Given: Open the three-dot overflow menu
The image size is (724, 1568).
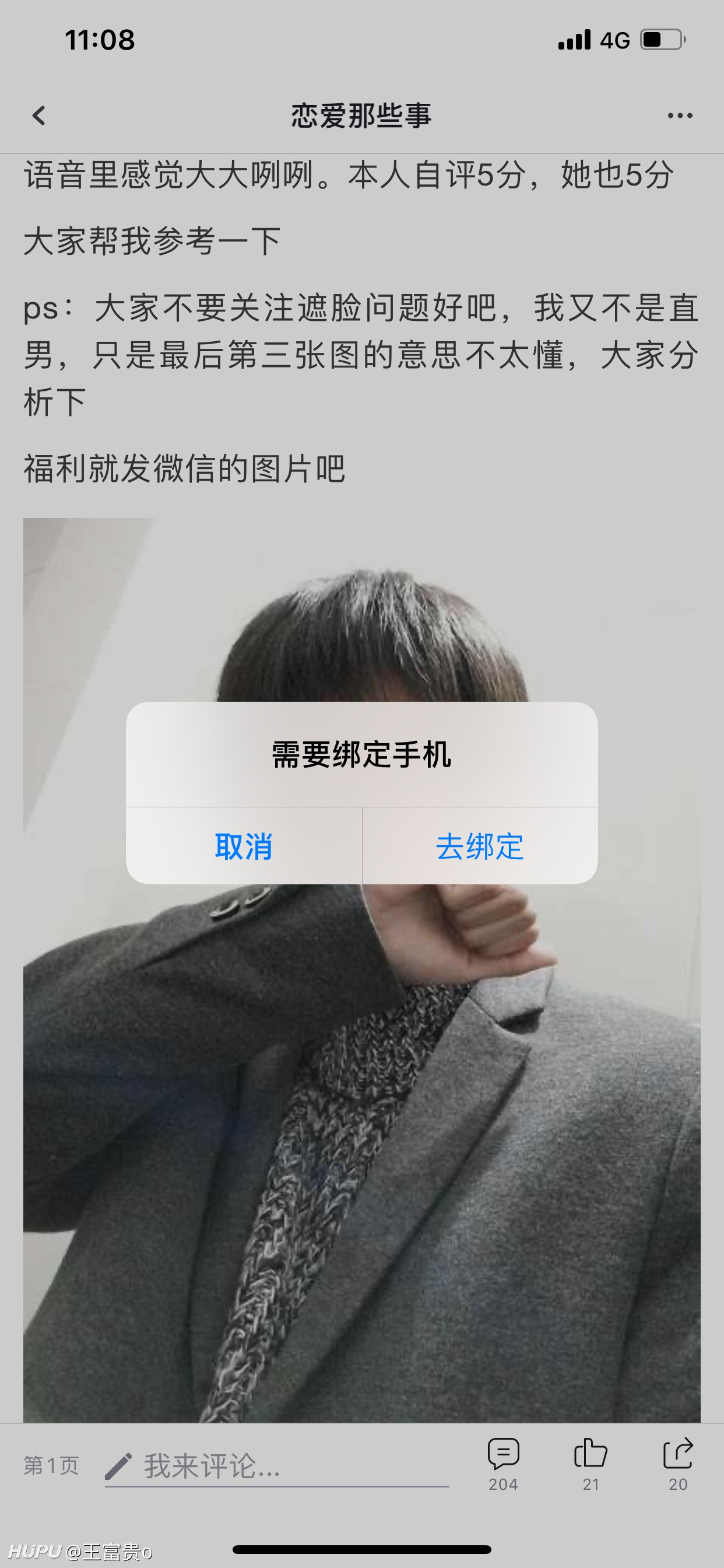Looking at the screenshot, I should (x=680, y=116).
